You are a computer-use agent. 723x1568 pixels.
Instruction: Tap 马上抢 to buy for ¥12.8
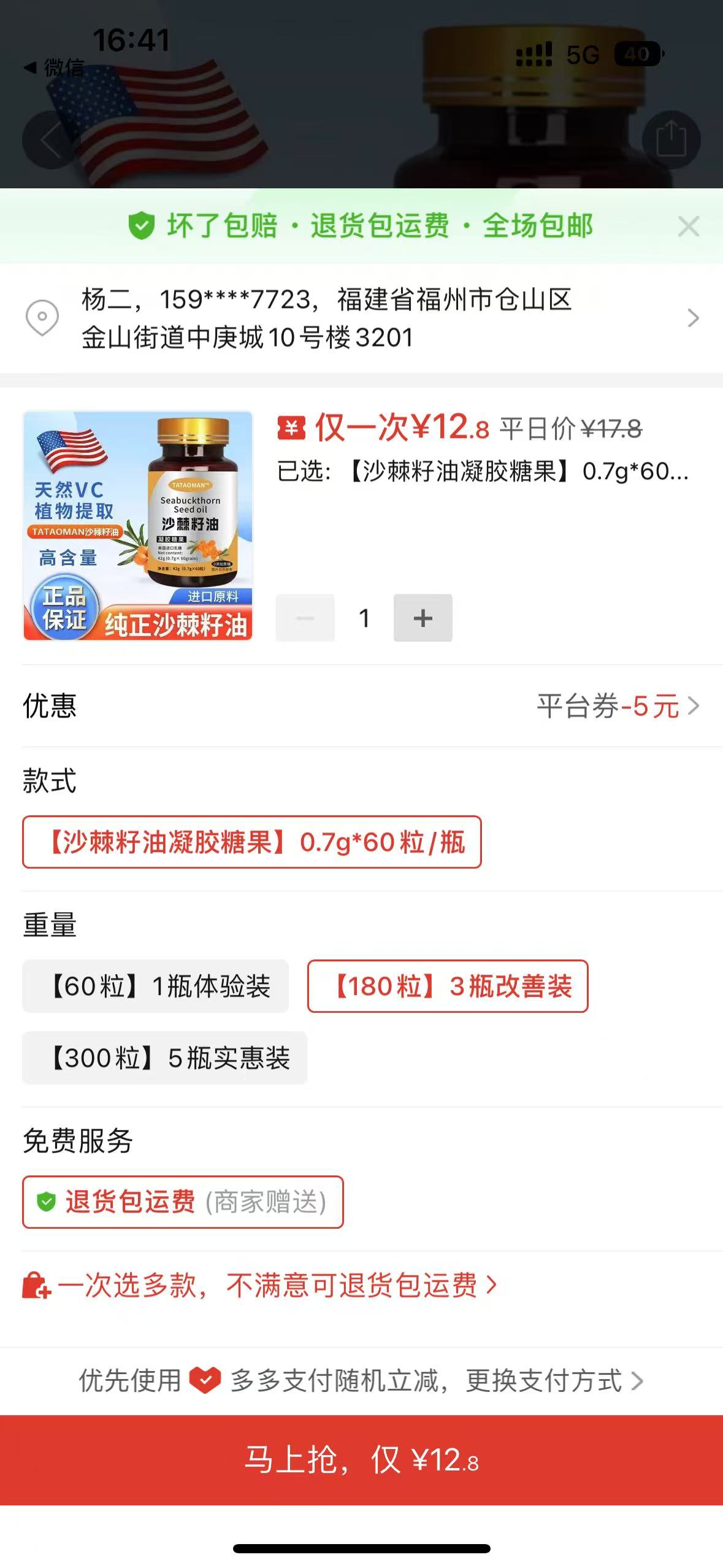361,1460
